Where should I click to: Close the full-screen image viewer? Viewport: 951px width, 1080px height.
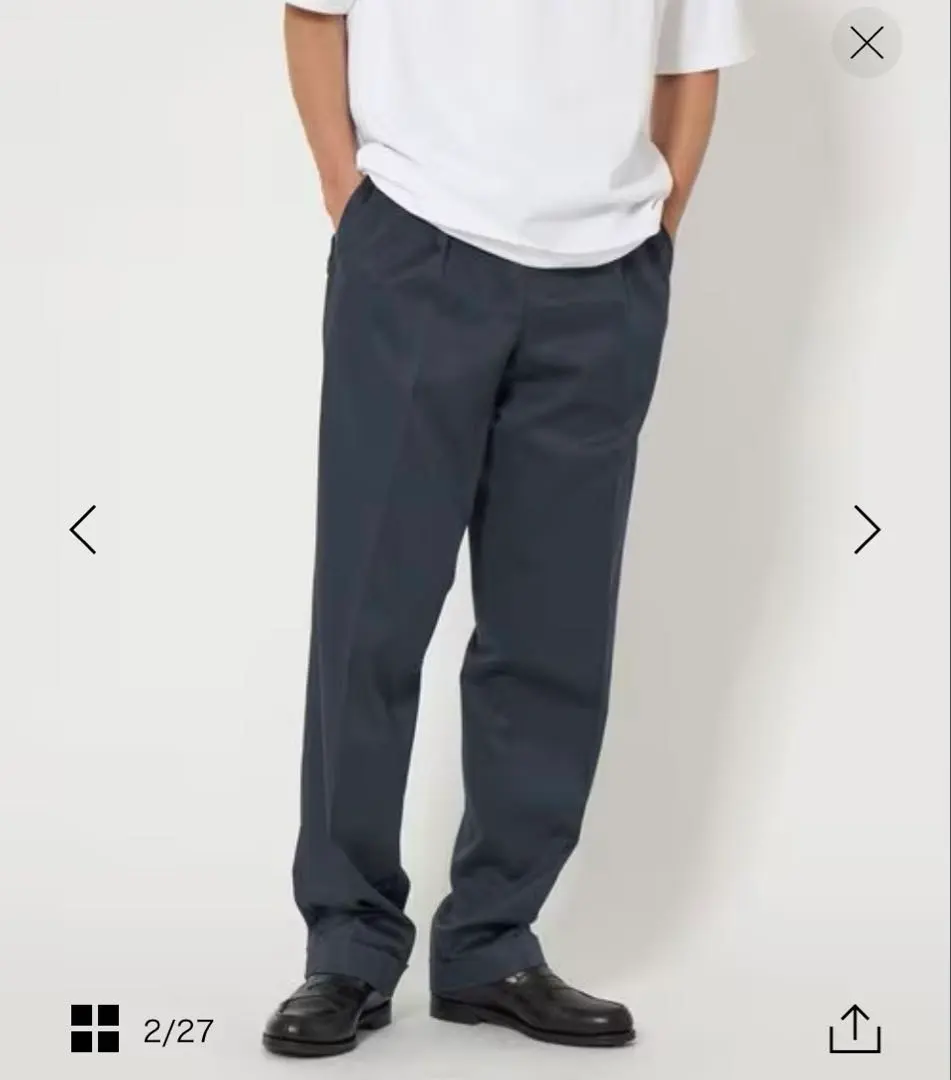866,43
